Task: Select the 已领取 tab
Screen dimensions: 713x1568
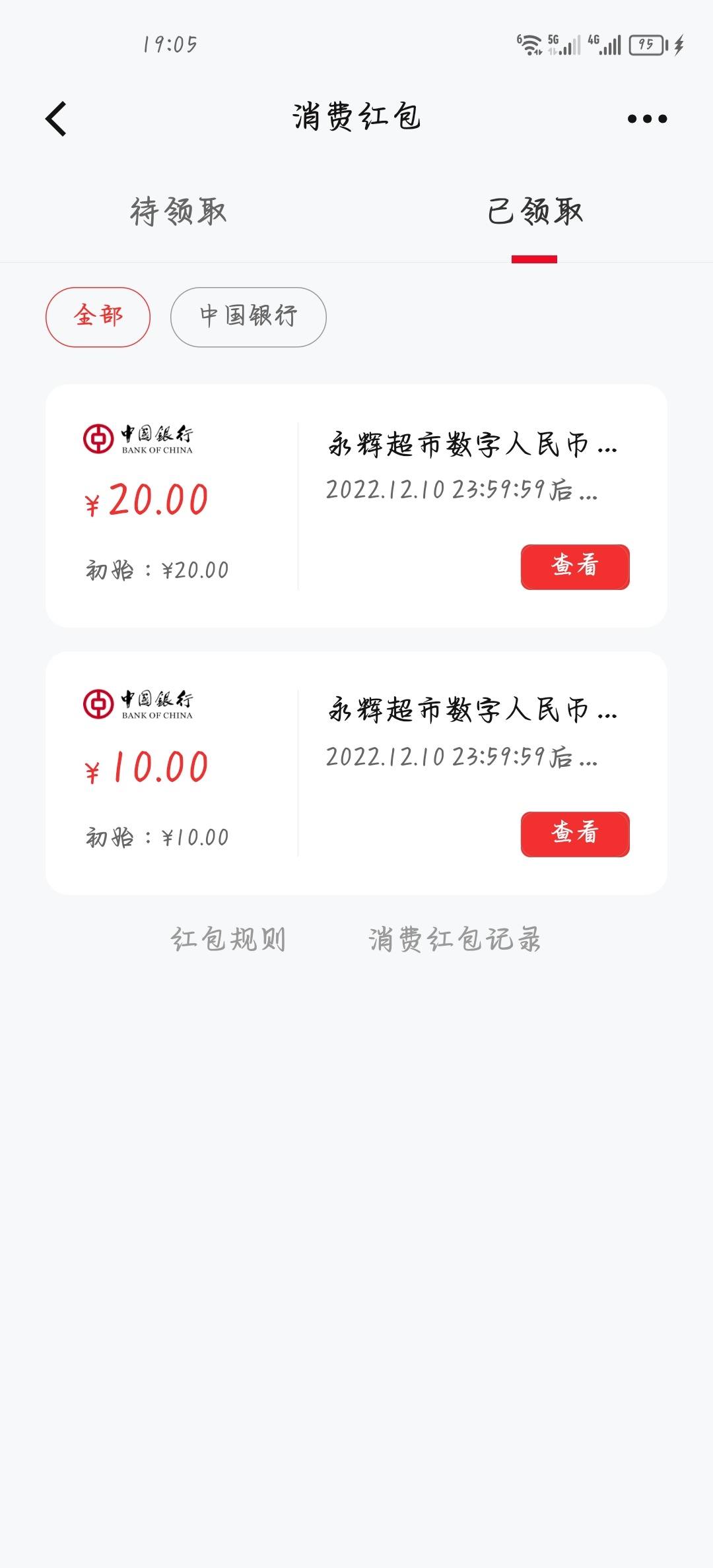Action: [535, 212]
